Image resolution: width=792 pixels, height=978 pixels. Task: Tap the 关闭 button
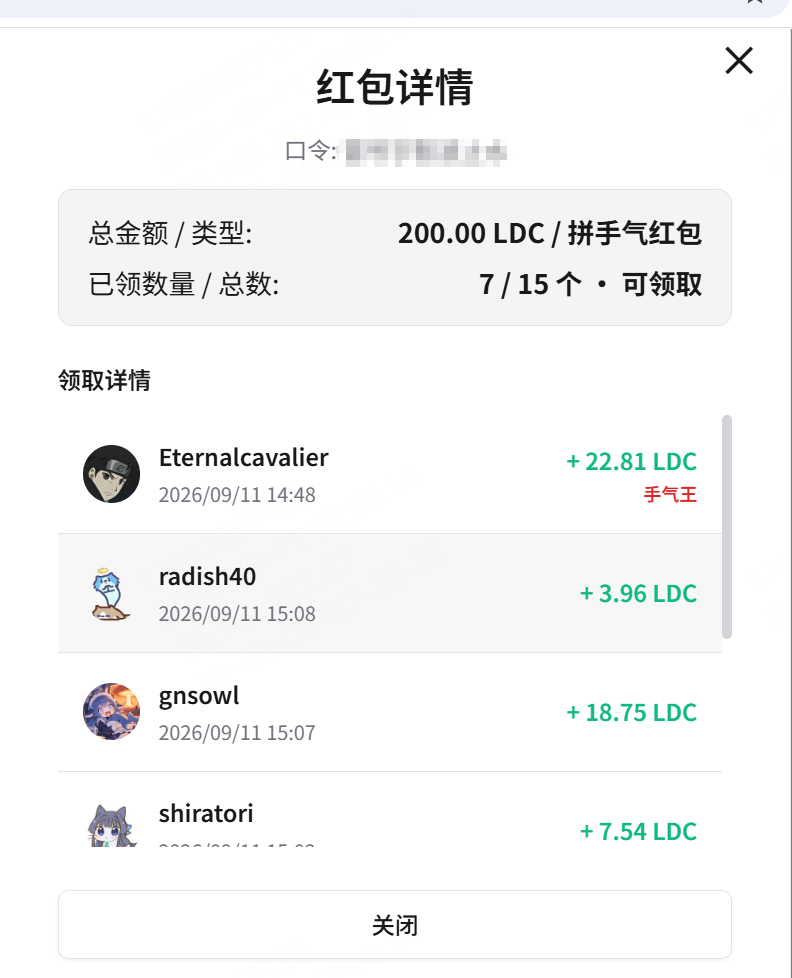395,924
